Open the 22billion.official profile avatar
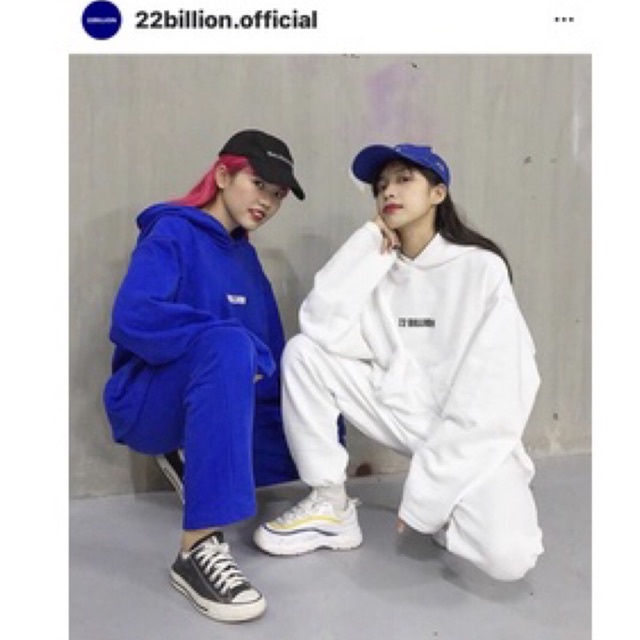This screenshot has height=640, width=640. pyautogui.click(x=101, y=20)
